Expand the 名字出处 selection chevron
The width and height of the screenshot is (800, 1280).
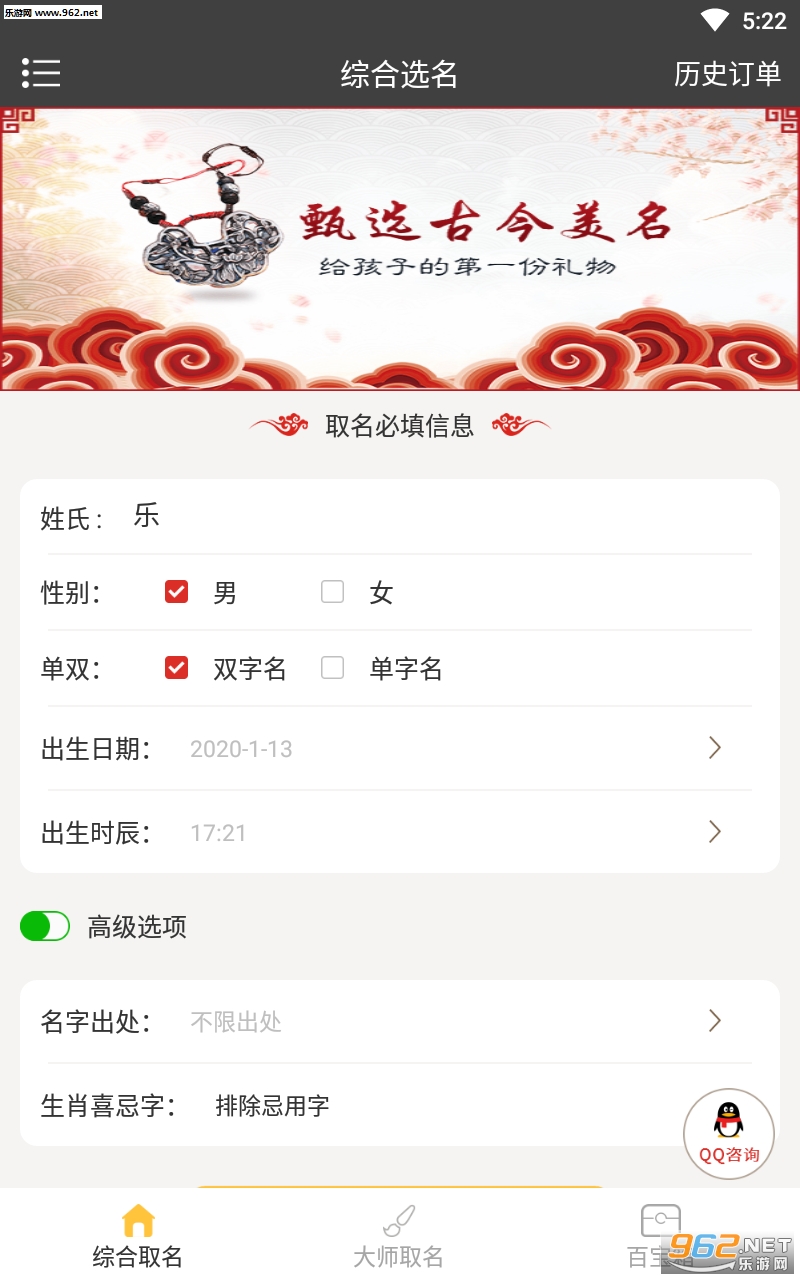click(x=714, y=1021)
